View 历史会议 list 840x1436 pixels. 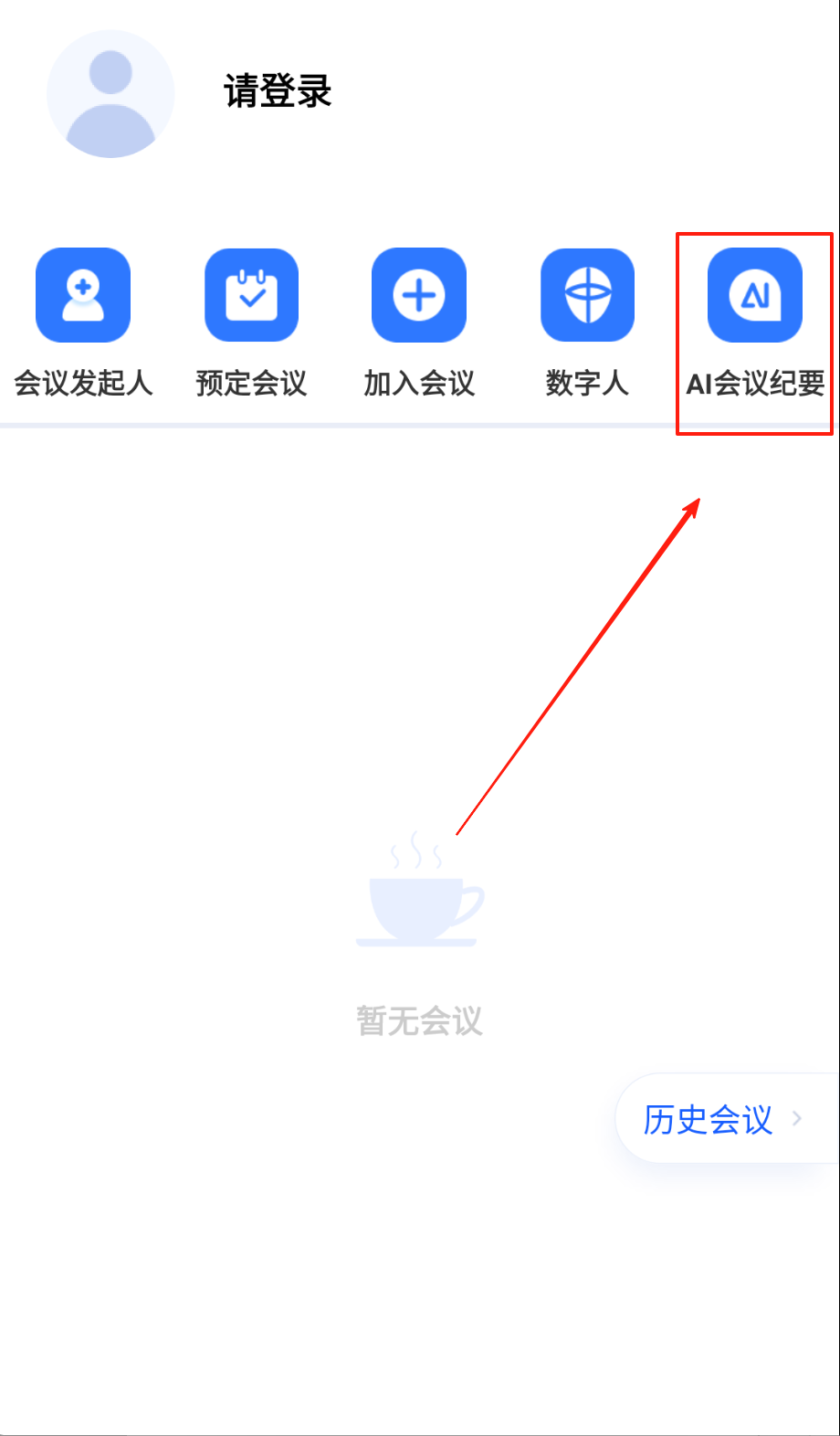pos(721,1119)
